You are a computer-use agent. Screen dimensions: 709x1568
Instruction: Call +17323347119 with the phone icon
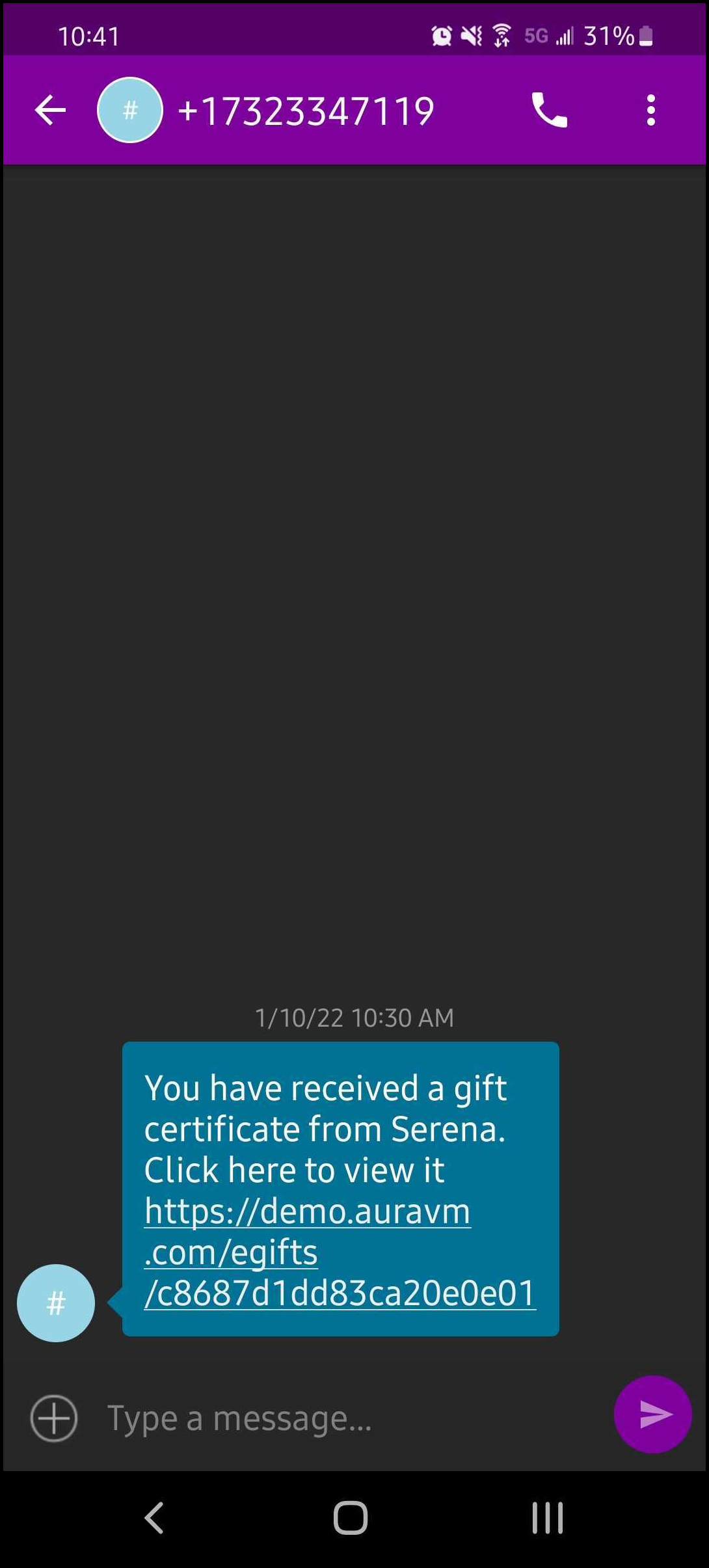[x=550, y=110]
